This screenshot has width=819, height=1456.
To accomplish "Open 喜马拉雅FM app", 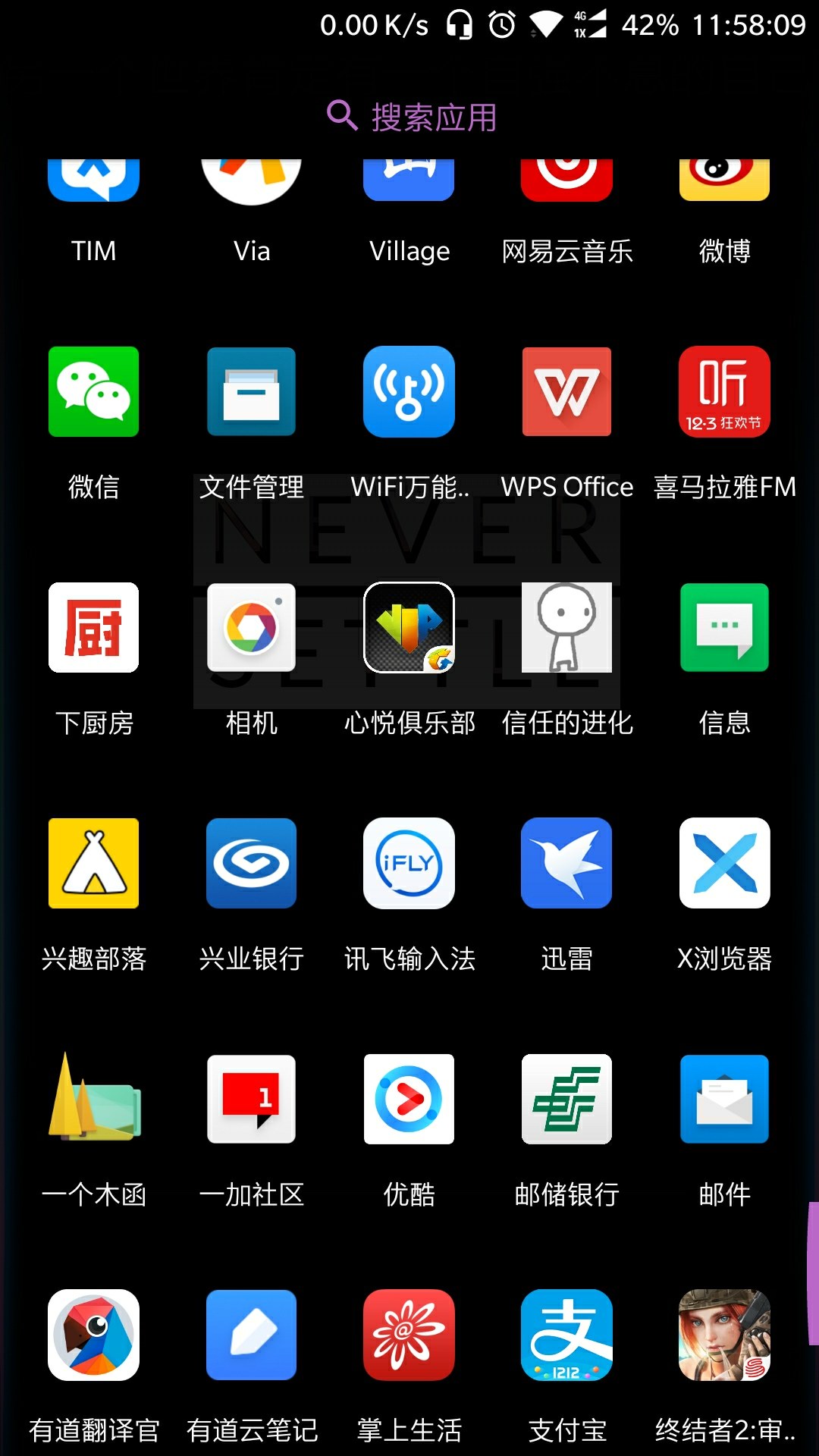I will [x=724, y=392].
